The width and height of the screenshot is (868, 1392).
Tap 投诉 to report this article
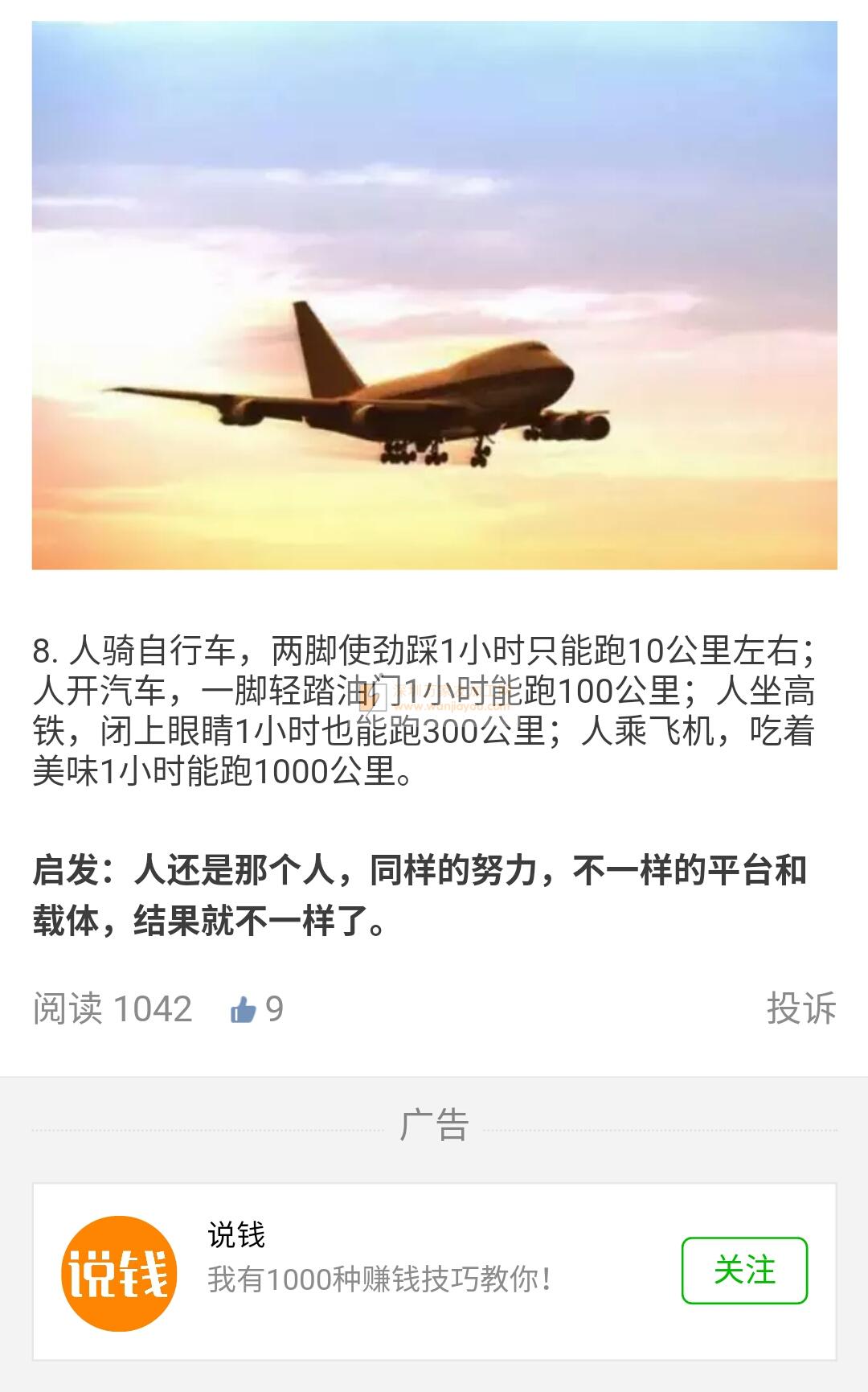click(801, 1008)
